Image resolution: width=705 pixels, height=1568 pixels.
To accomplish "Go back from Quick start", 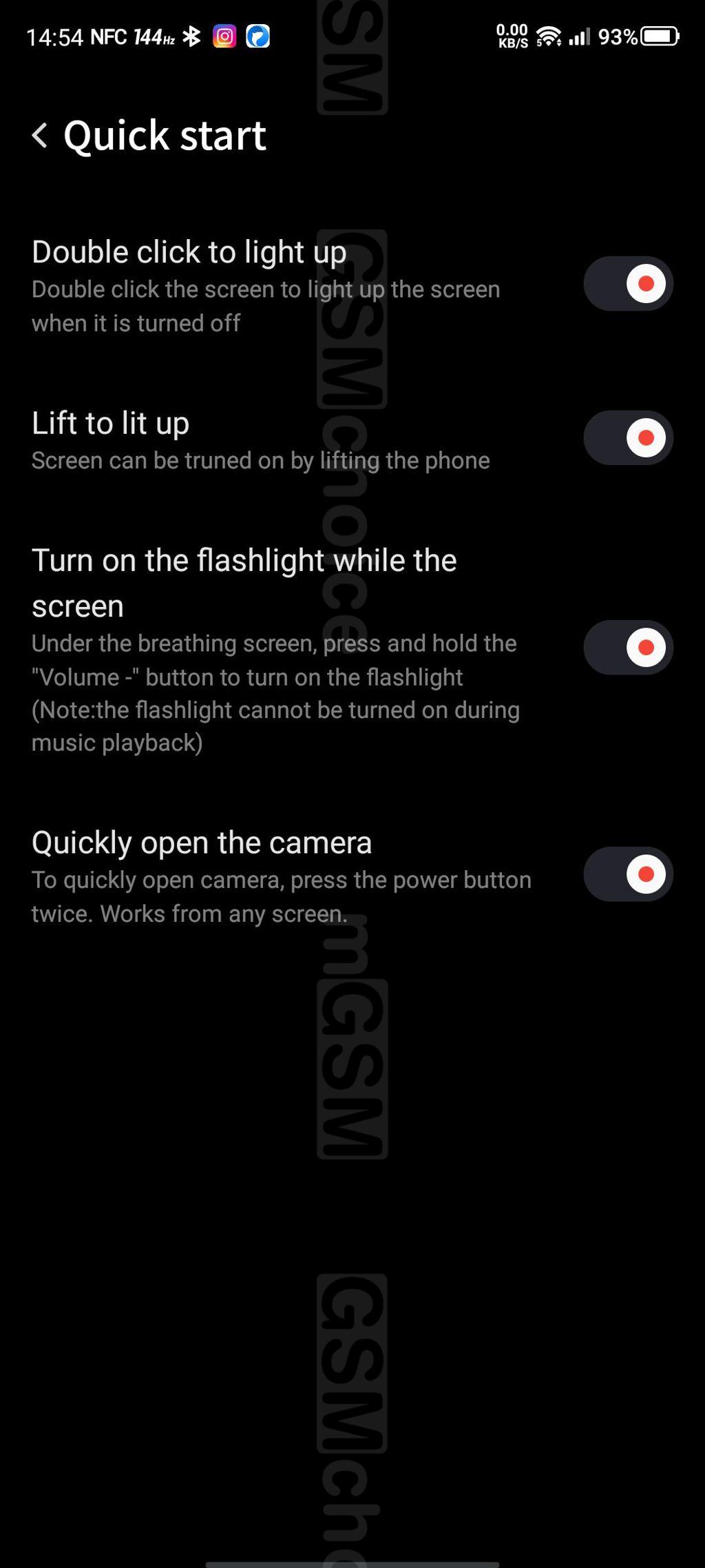I will point(40,135).
